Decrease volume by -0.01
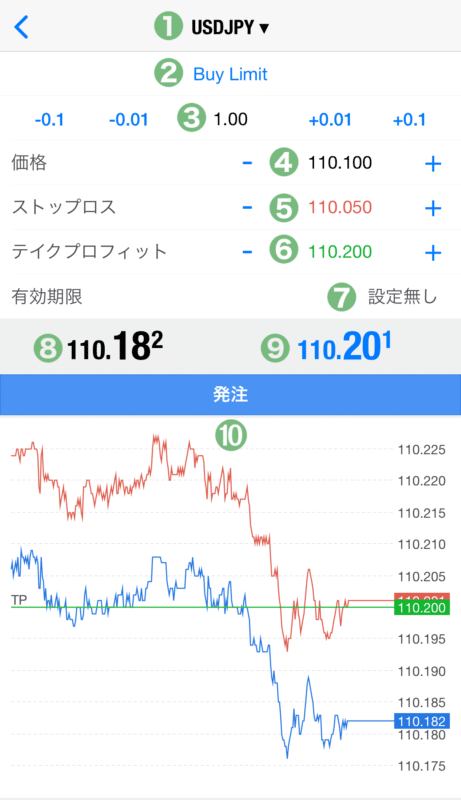This screenshot has width=461, height=800. pyautogui.click(x=129, y=119)
